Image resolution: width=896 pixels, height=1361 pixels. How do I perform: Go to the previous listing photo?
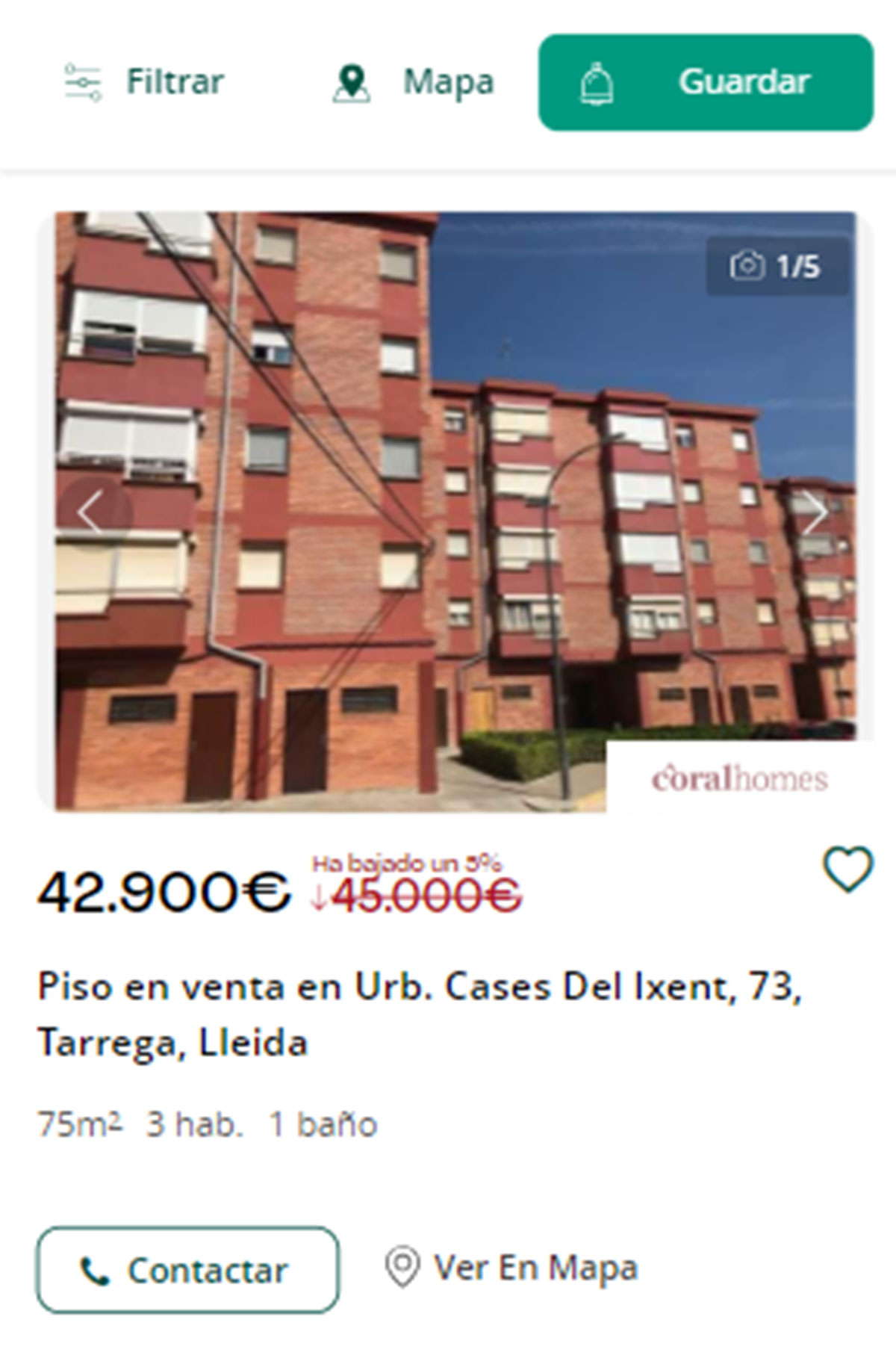pyautogui.click(x=92, y=513)
